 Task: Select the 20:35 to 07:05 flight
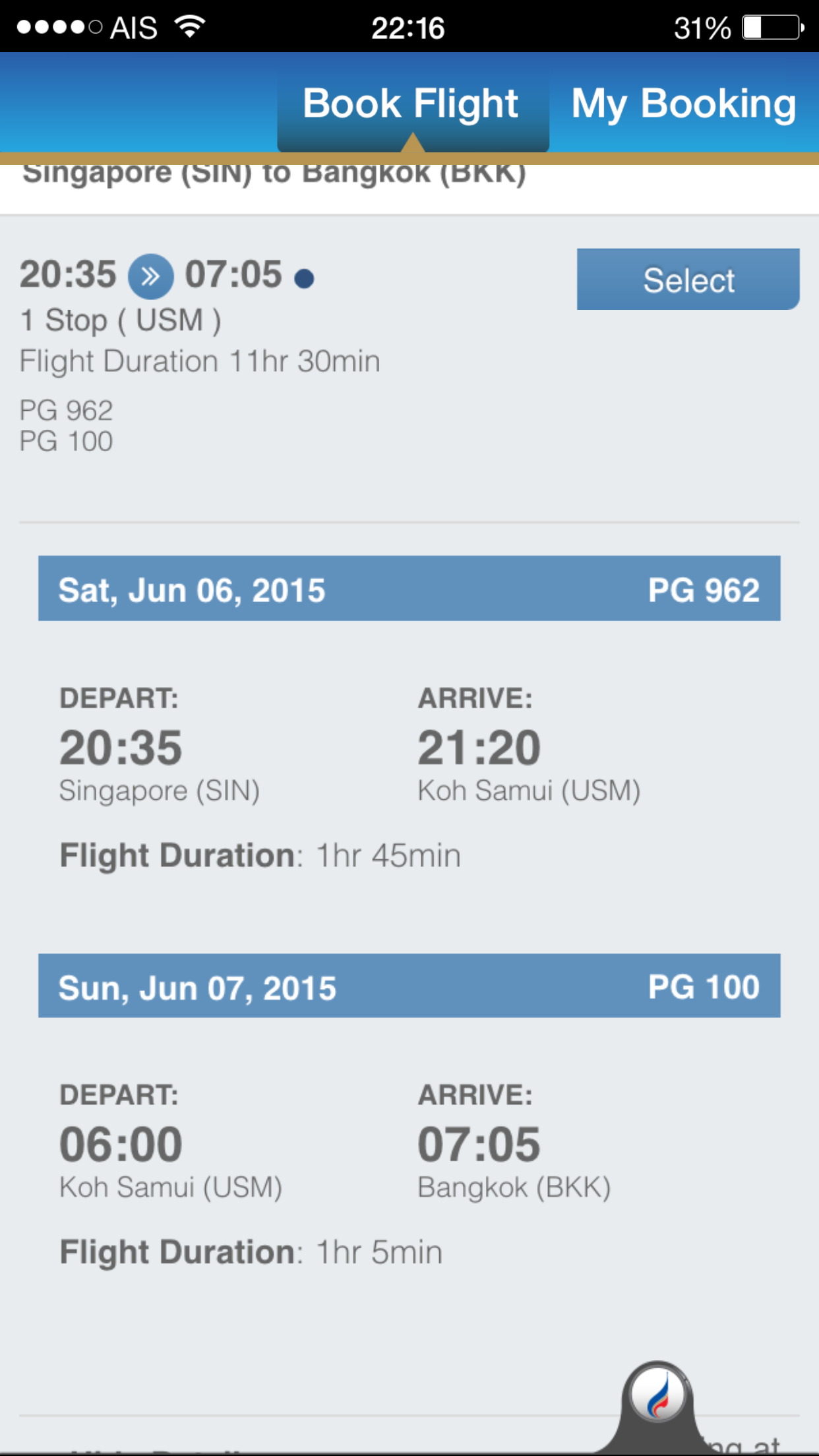click(x=688, y=280)
